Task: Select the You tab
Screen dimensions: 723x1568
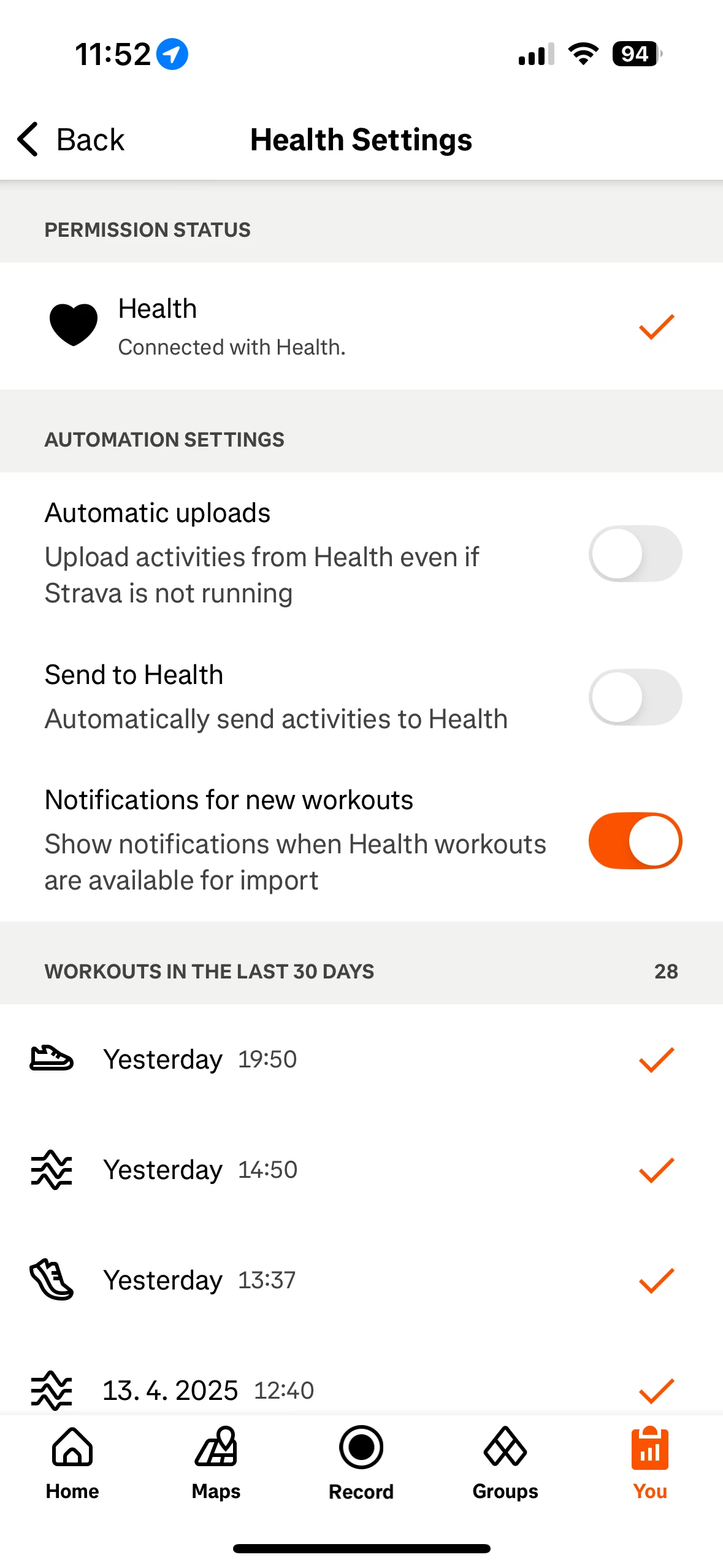Action: point(650,1463)
